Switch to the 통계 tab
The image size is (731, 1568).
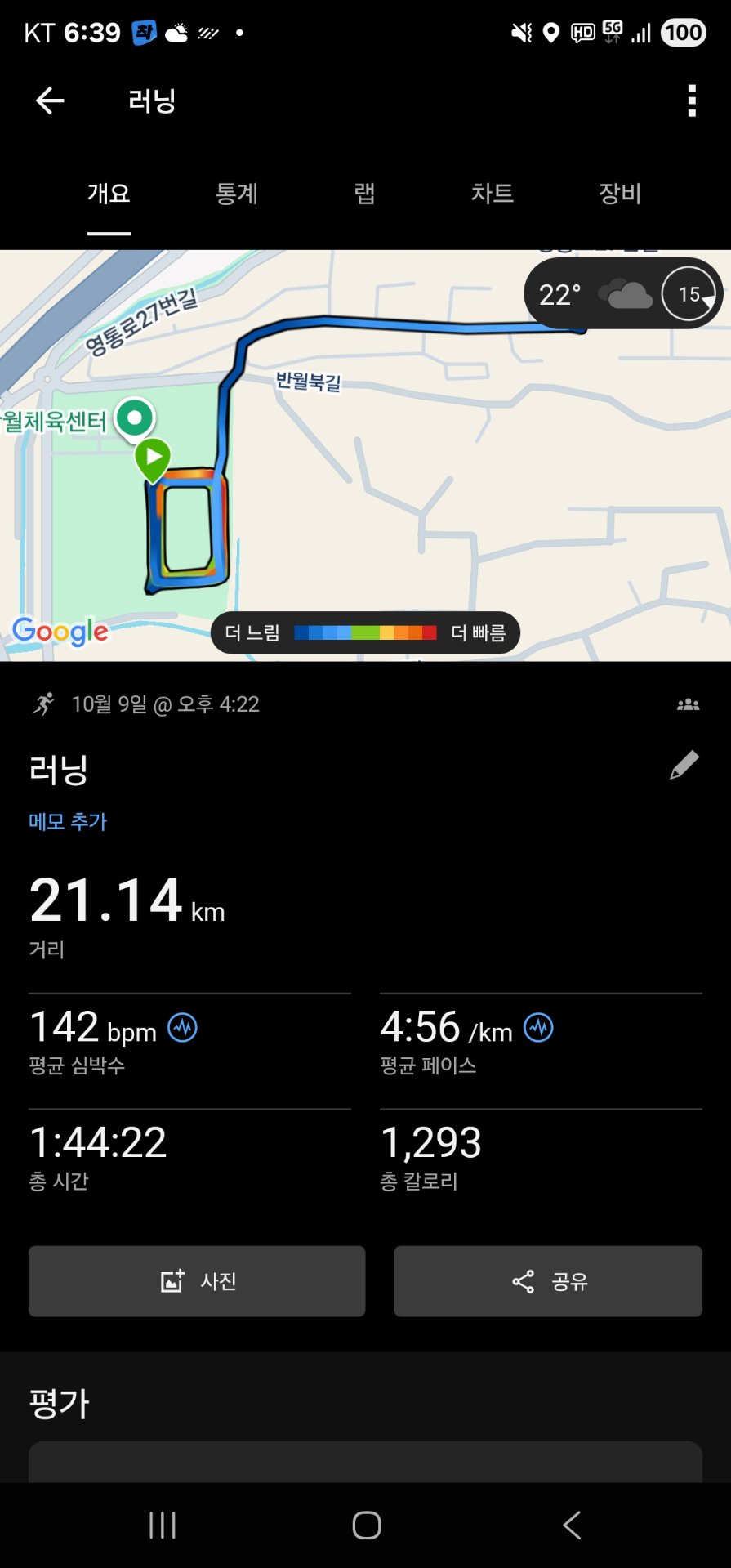tap(236, 194)
